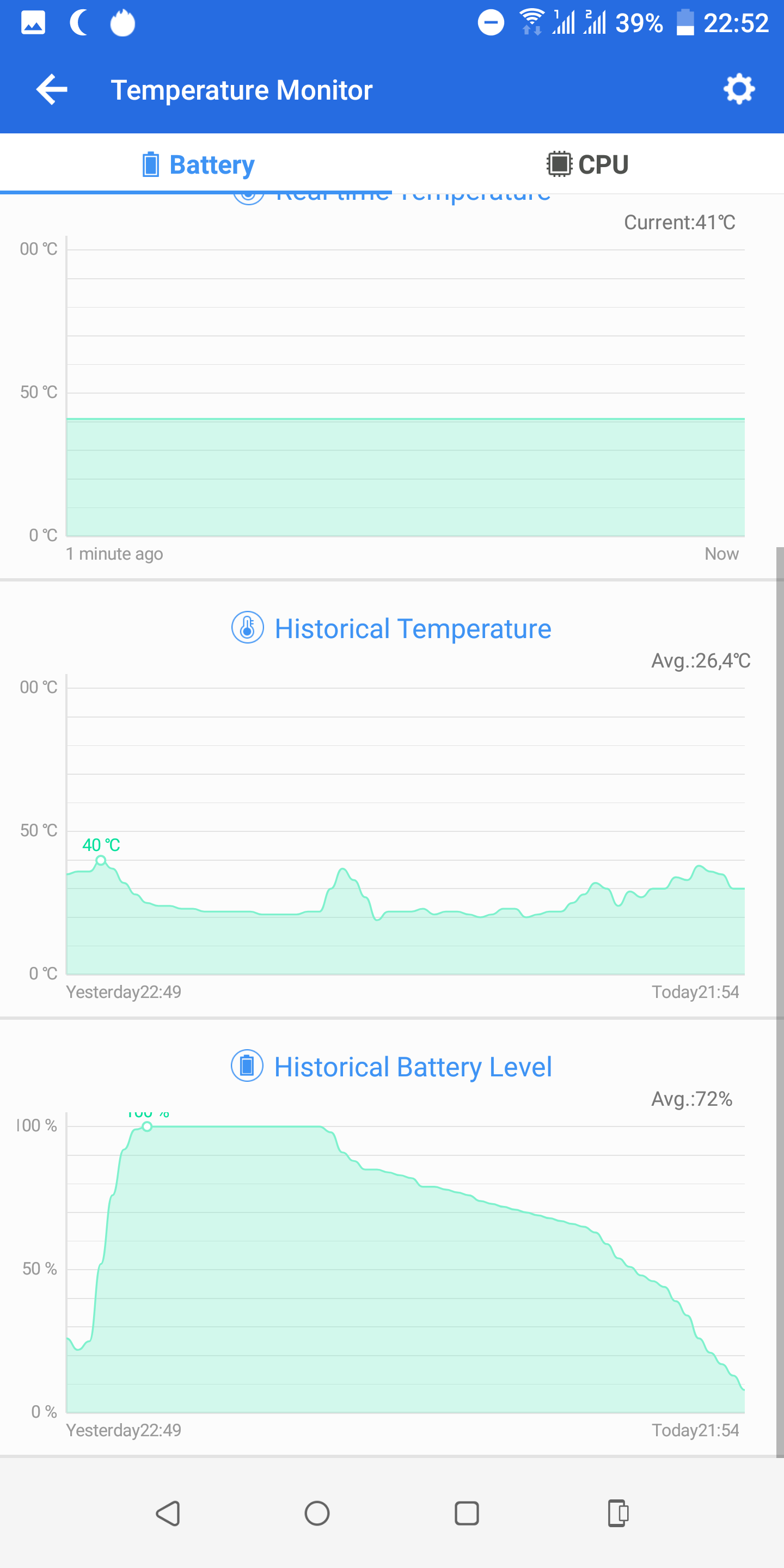Viewport: 784px width, 1568px height.
Task: Go to the home screen
Action: 317,1513
